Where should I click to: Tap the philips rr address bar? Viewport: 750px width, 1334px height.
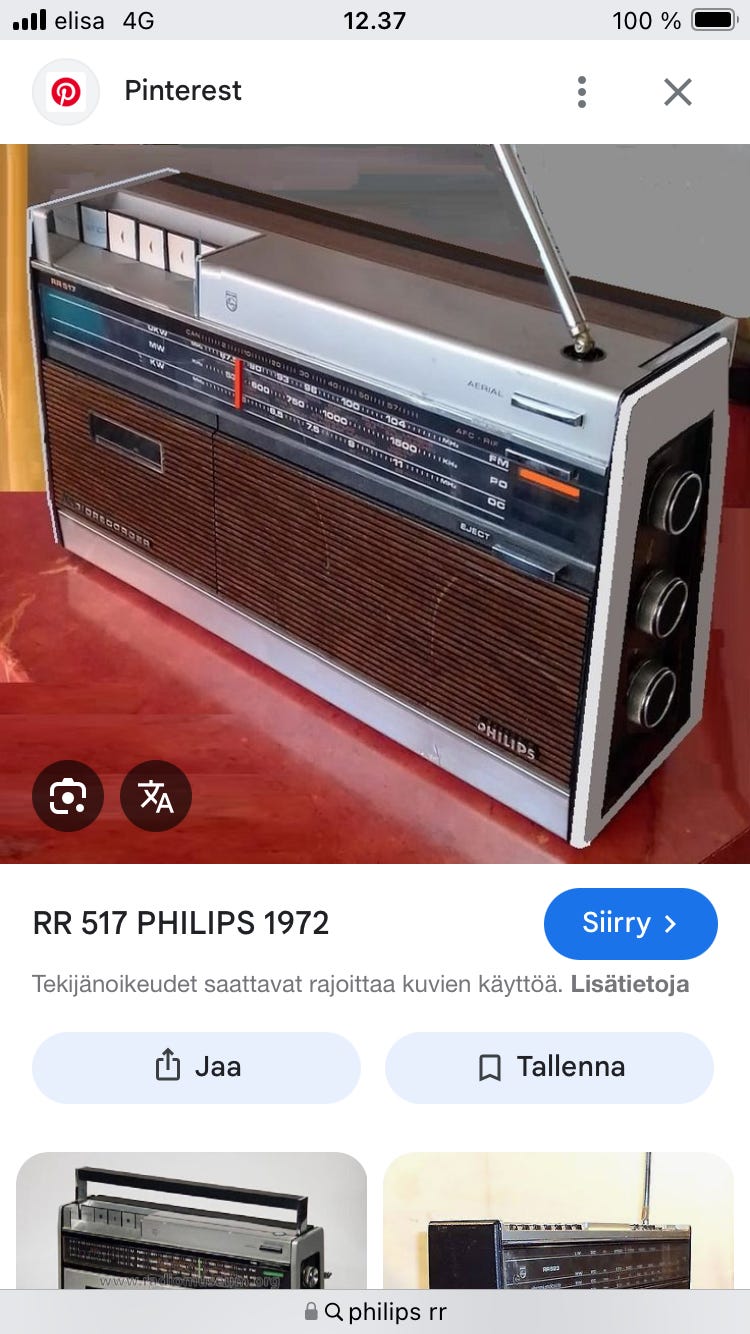(375, 1312)
